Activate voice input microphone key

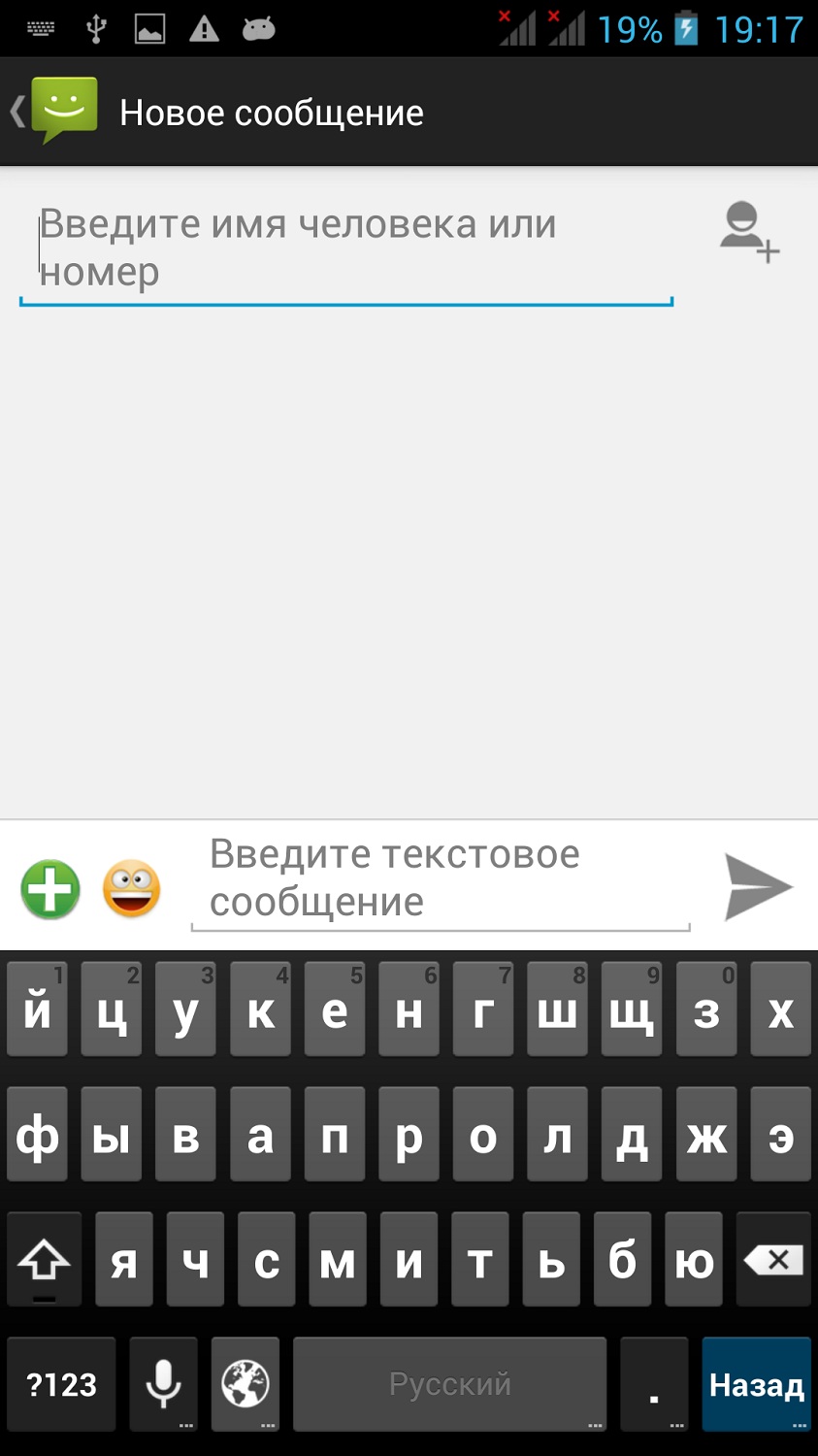point(163,1384)
